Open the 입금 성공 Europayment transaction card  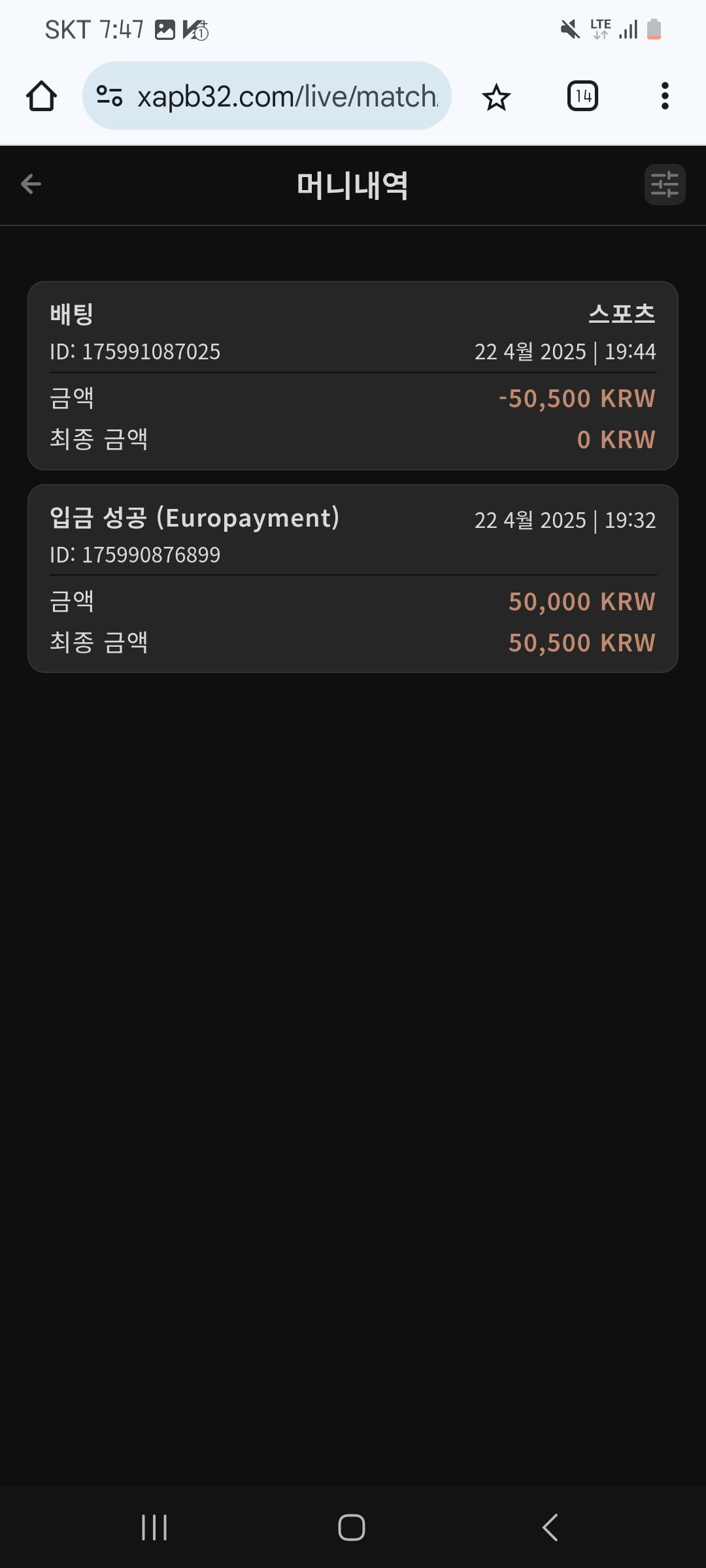[353, 579]
